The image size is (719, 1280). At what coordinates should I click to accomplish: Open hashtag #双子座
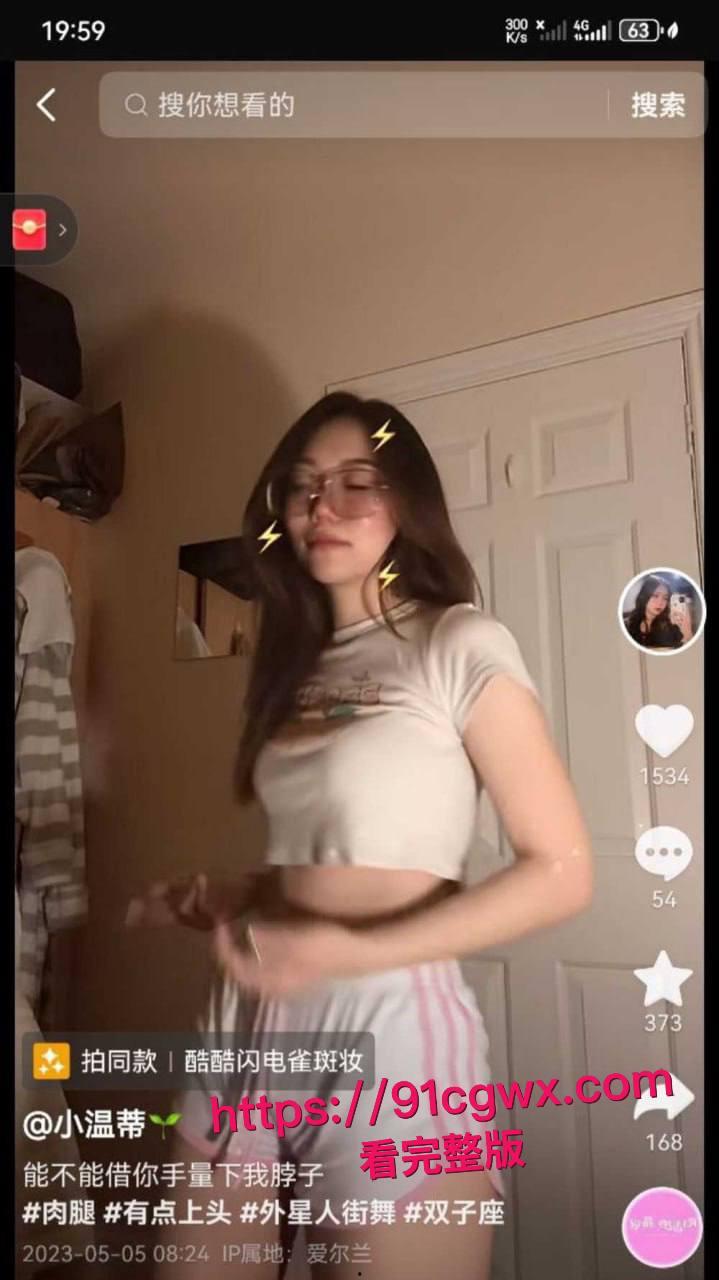click(x=454, y=1214)
